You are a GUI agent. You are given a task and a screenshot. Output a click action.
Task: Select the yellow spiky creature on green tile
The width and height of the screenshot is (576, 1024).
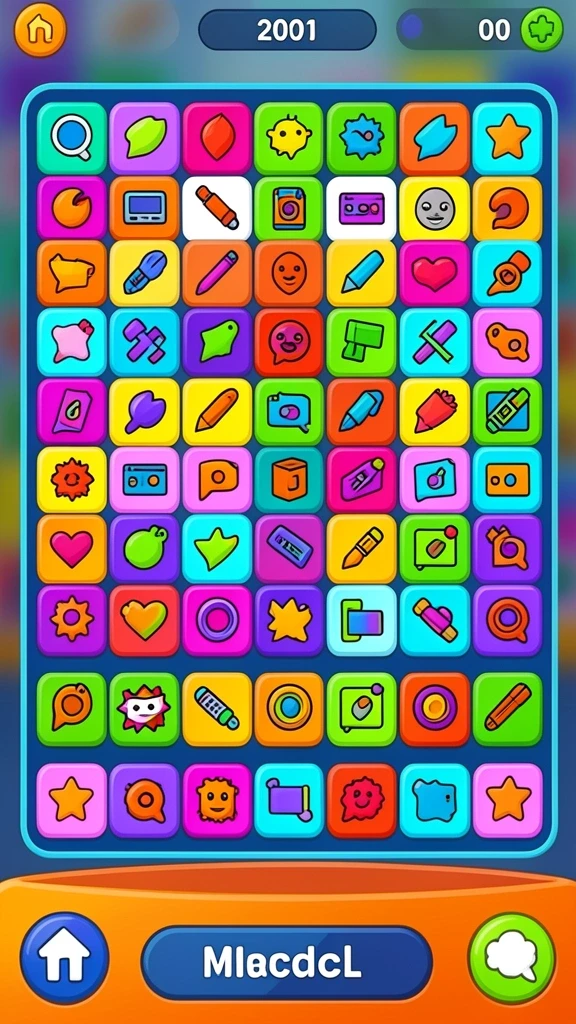289,138
